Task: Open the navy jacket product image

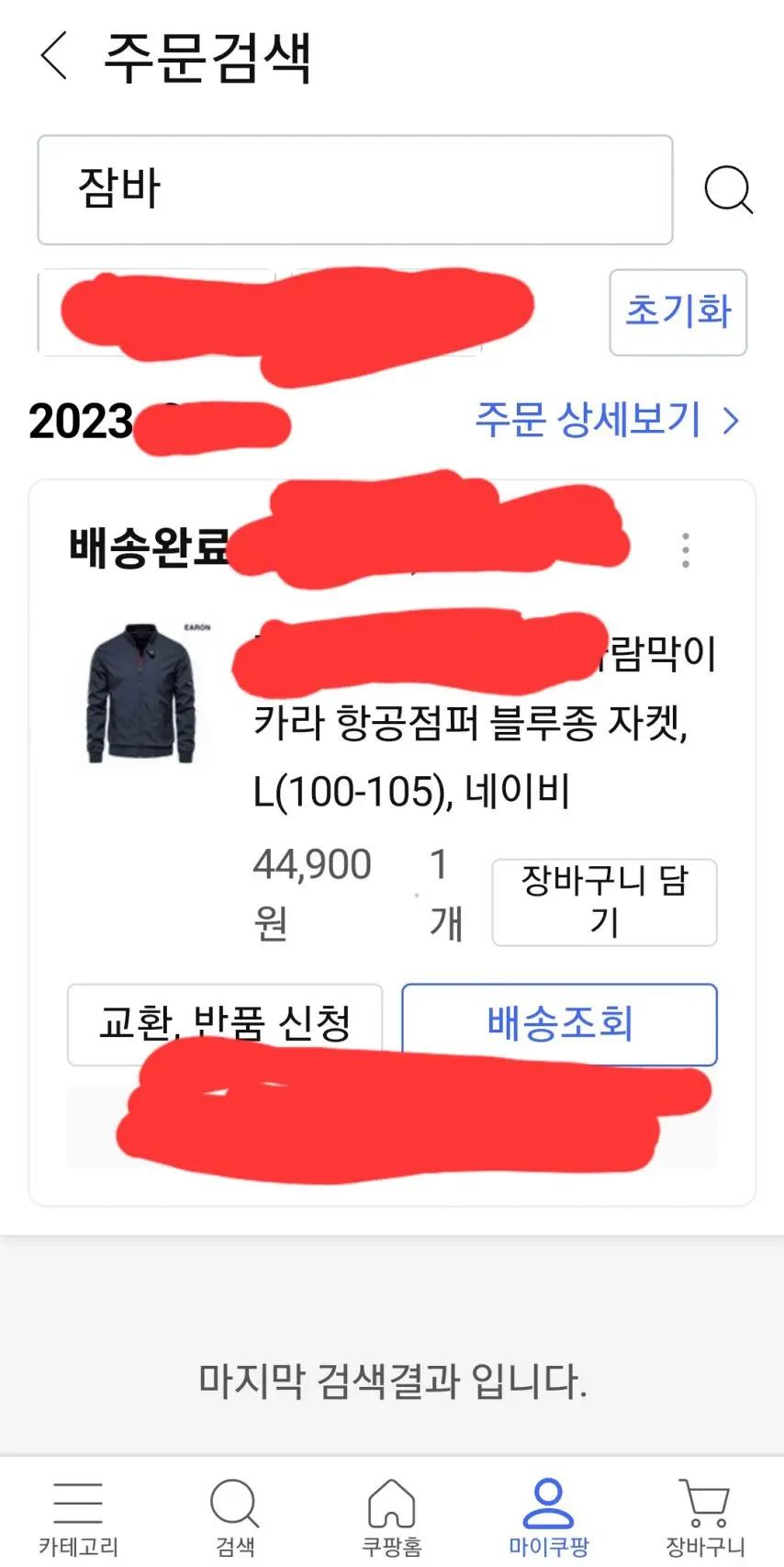Action: pos(143,693)
